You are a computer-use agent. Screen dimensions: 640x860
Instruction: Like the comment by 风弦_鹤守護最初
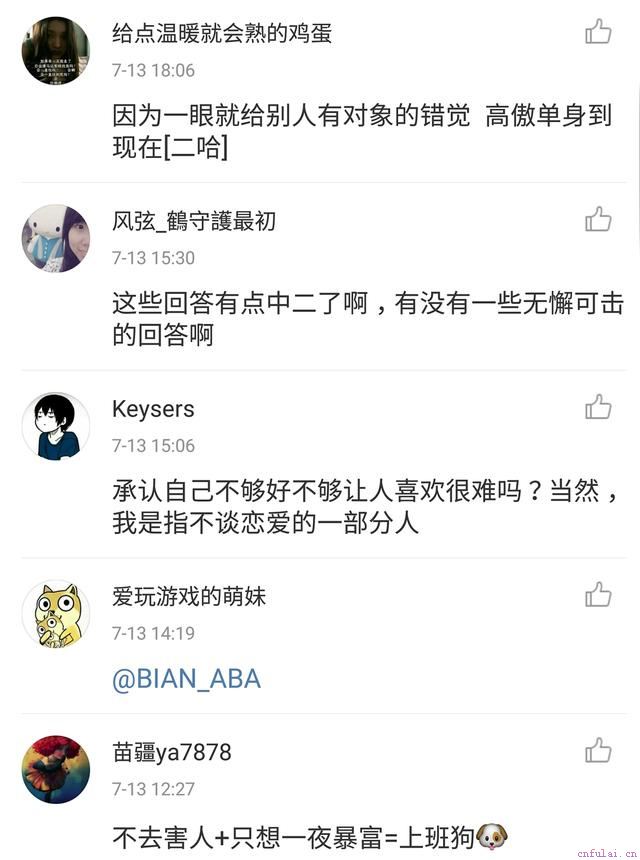[598, 219]
